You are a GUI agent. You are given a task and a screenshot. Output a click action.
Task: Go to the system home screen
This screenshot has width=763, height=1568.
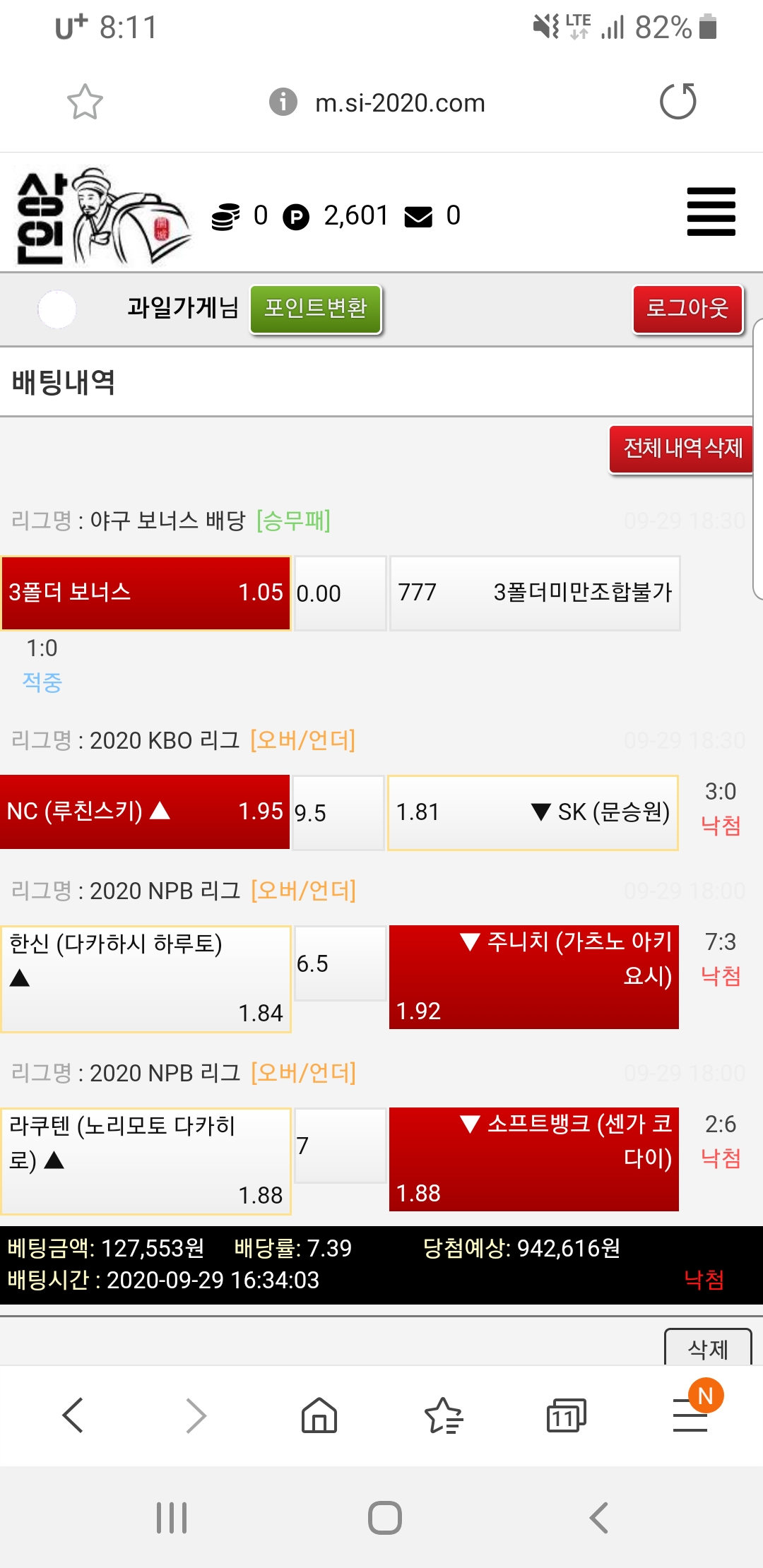(x=385, y=1517)
